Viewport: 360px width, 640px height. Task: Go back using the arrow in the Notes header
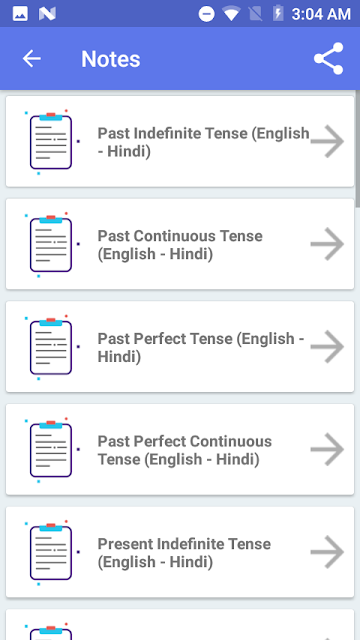[31, 59]
